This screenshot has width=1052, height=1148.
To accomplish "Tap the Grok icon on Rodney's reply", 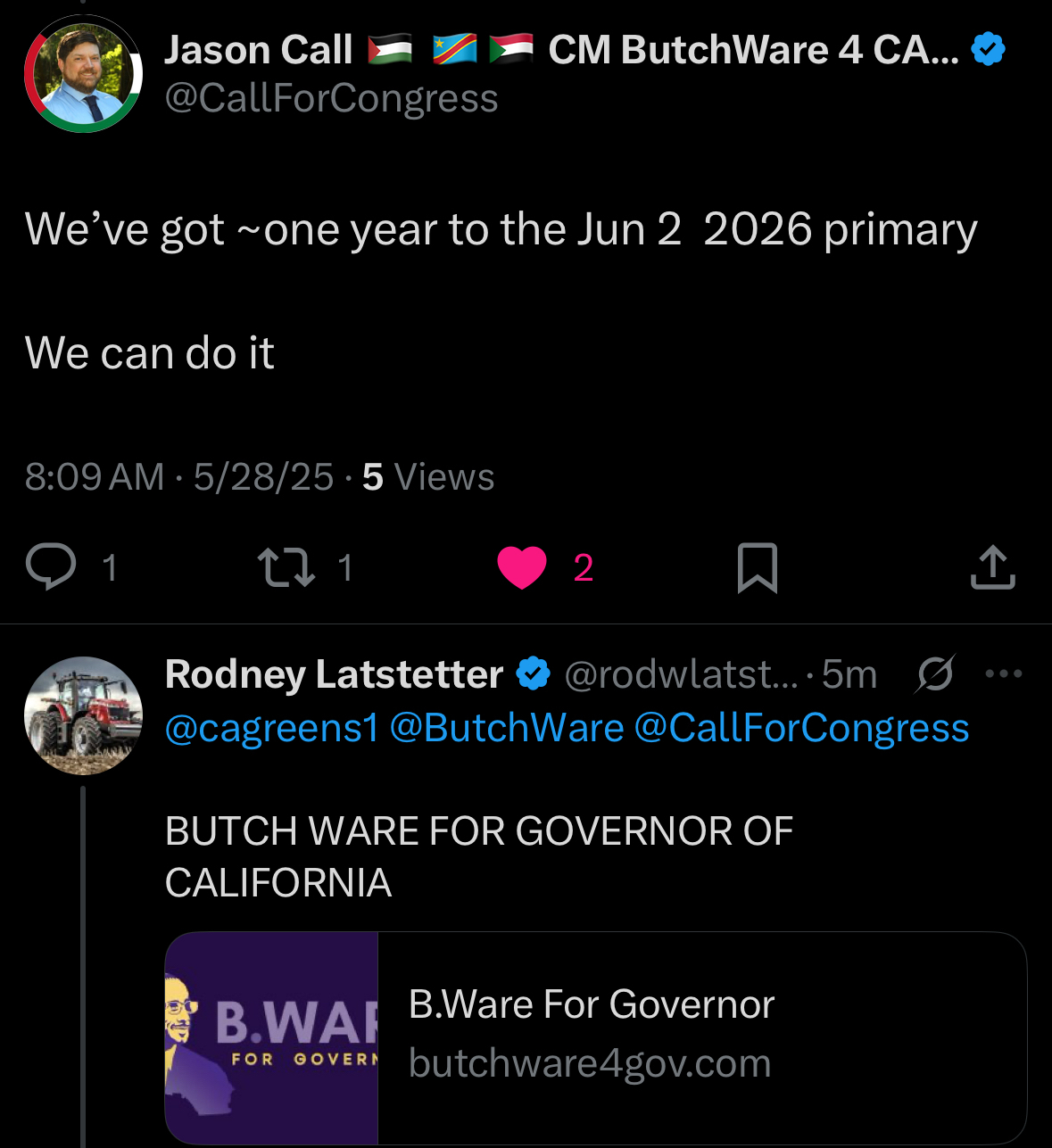I will coord(935,673).
